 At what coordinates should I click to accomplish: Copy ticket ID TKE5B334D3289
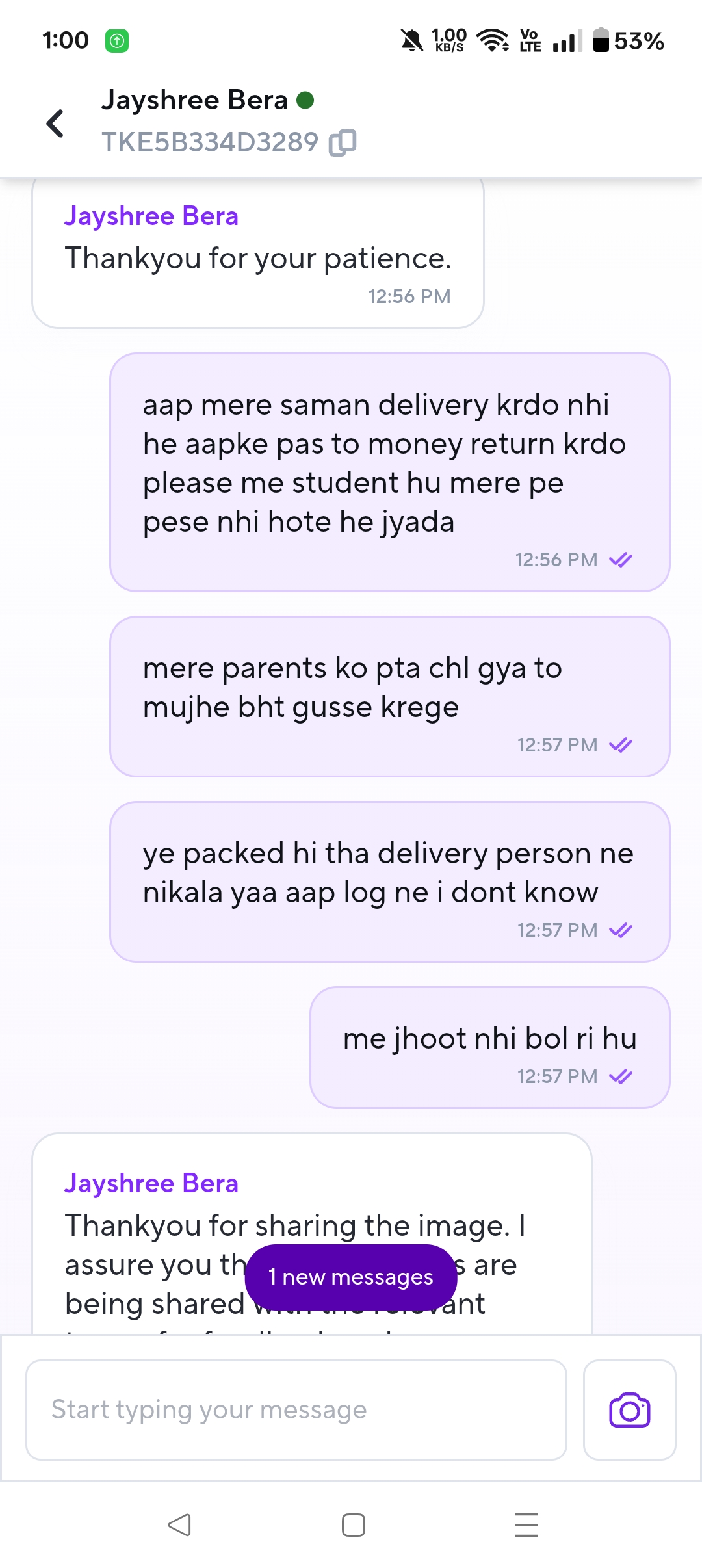tap(343, 143)
